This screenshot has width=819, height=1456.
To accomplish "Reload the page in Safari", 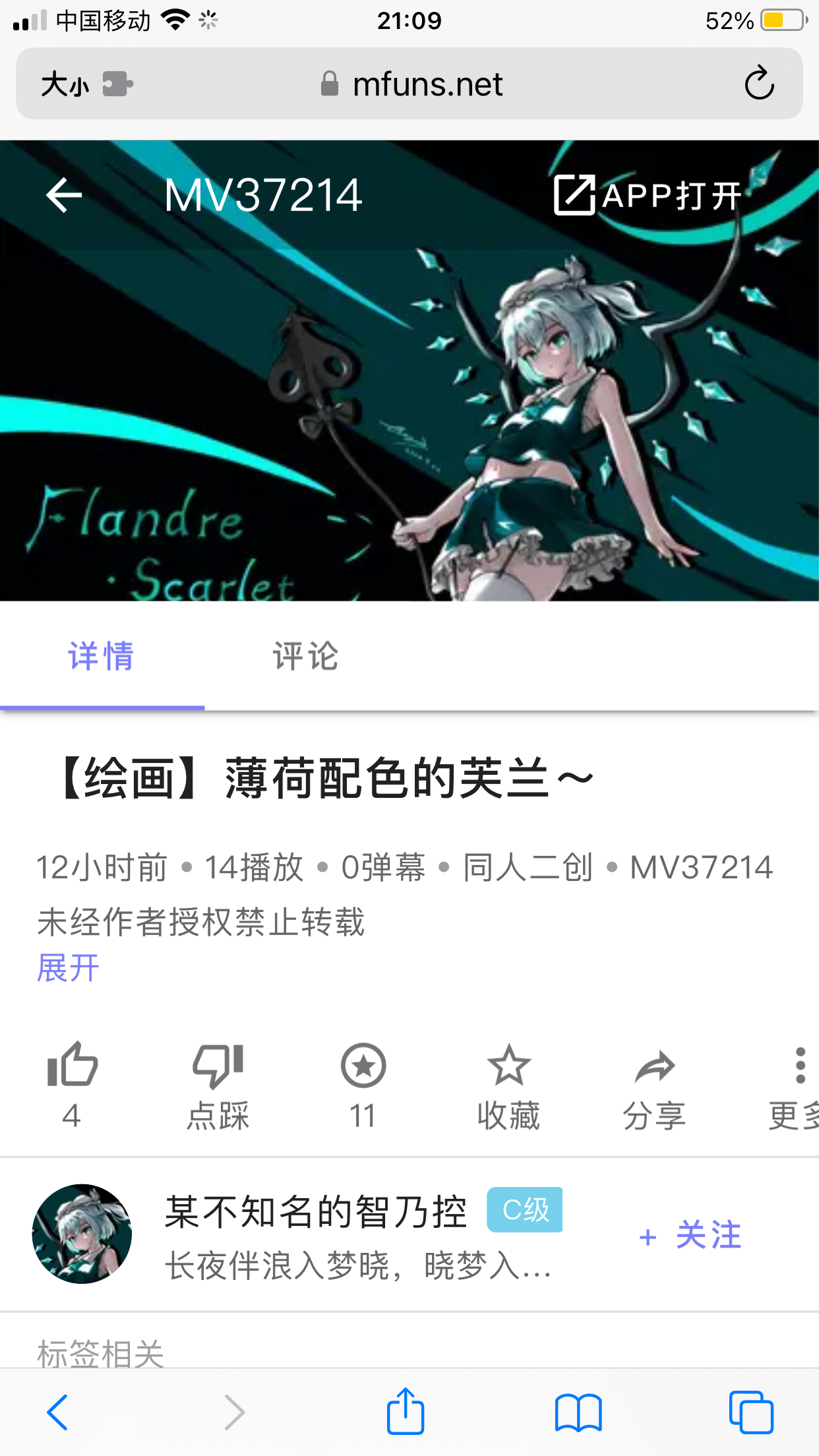I will [759, 84].
